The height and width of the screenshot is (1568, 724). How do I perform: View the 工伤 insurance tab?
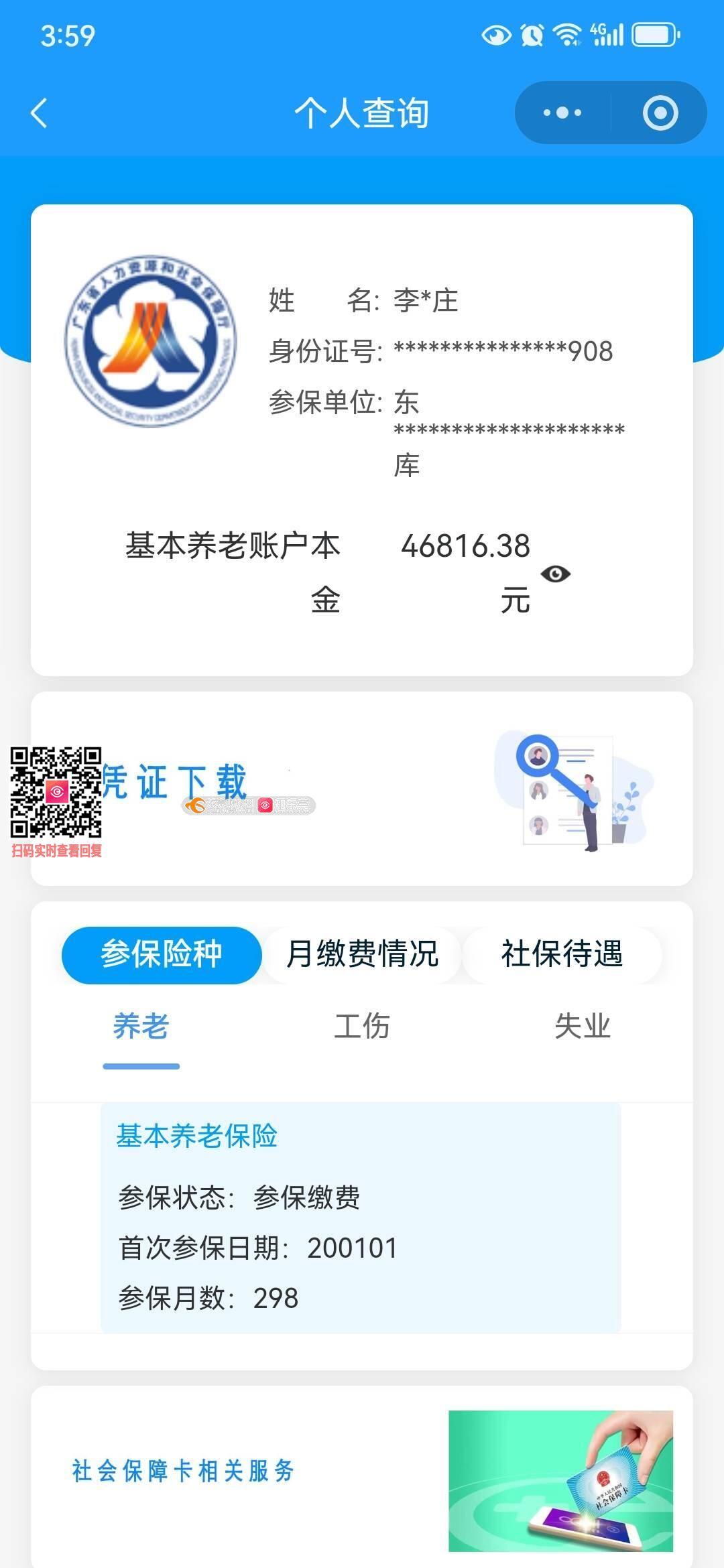[x=362, y=1027]
